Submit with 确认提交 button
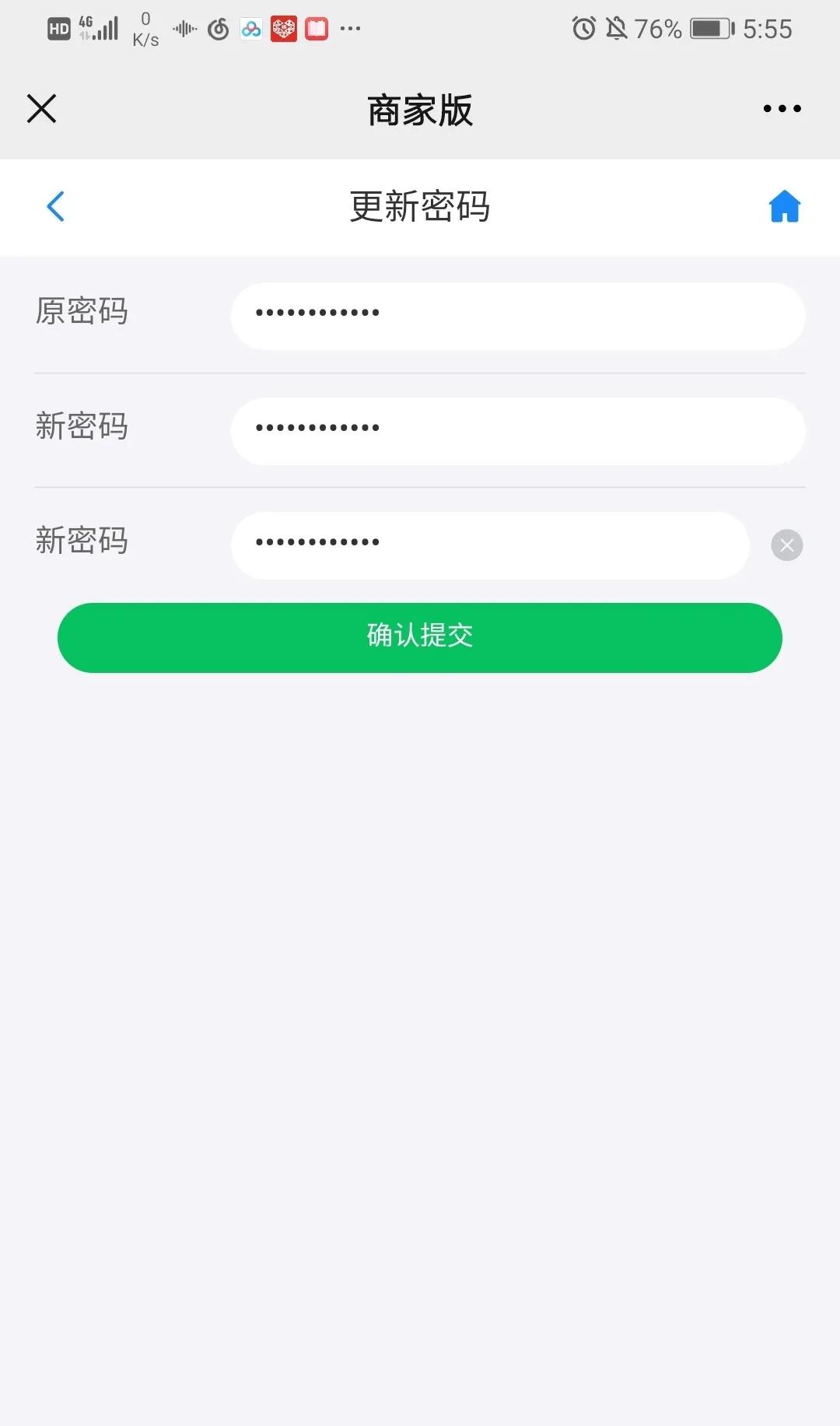840x1426 pixels. 420,637
